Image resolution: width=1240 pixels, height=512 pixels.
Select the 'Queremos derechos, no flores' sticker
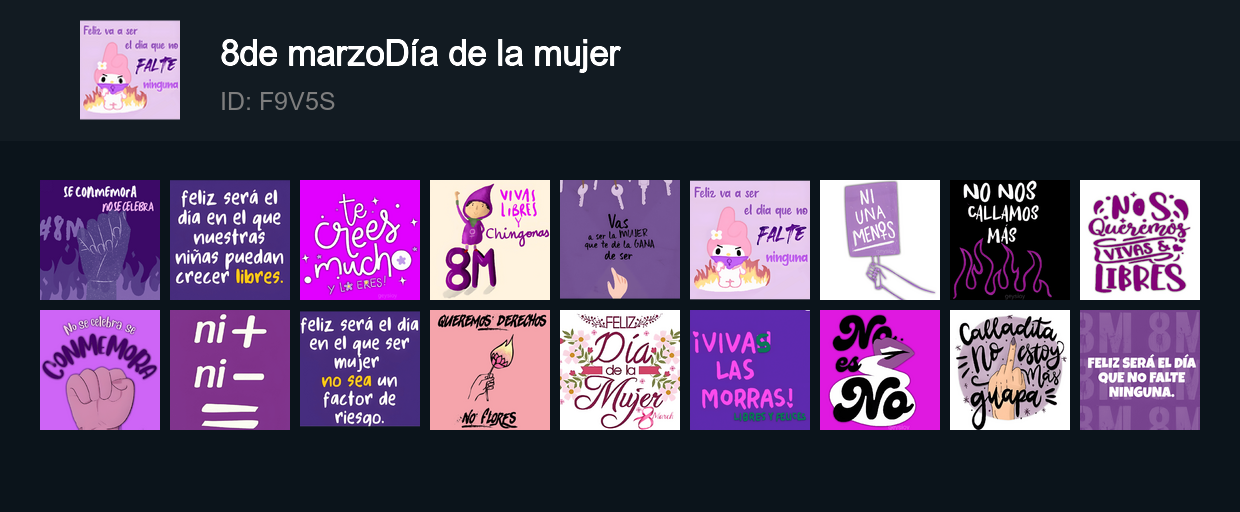(x=490, y=370)
